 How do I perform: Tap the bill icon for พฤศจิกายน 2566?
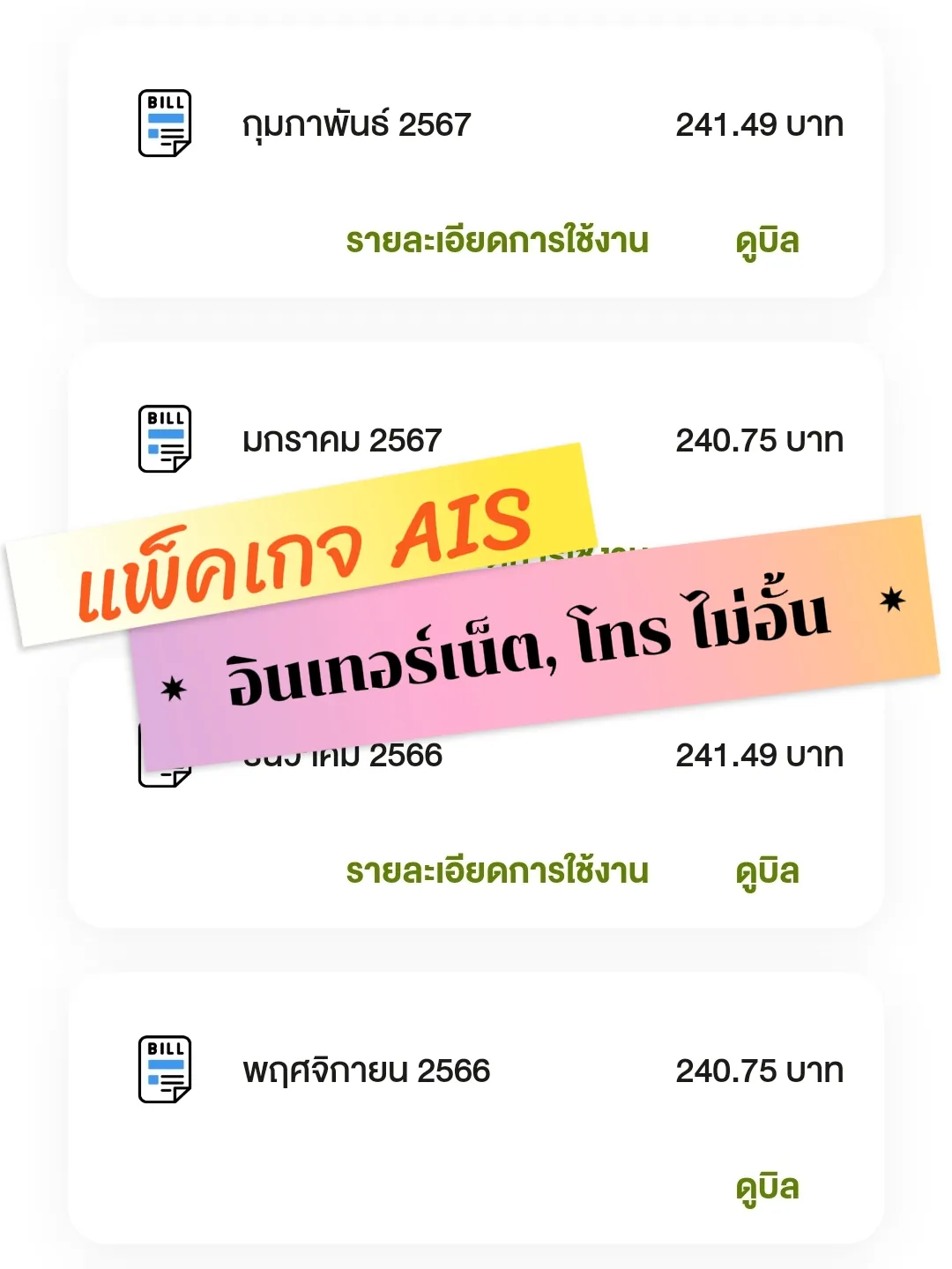pos(166,1068)
